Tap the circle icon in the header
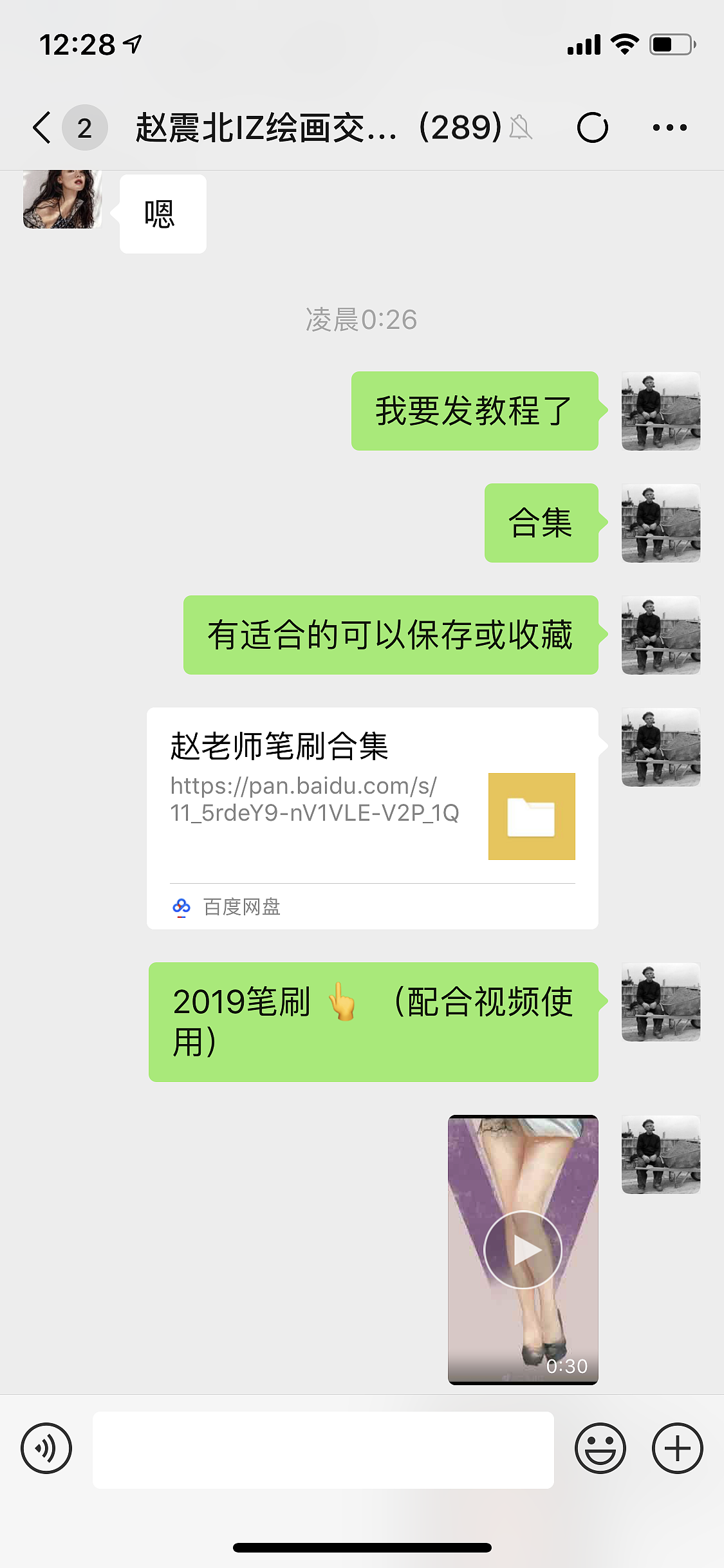The width and height of the screenshot is (724, 1568). [592, 127]
